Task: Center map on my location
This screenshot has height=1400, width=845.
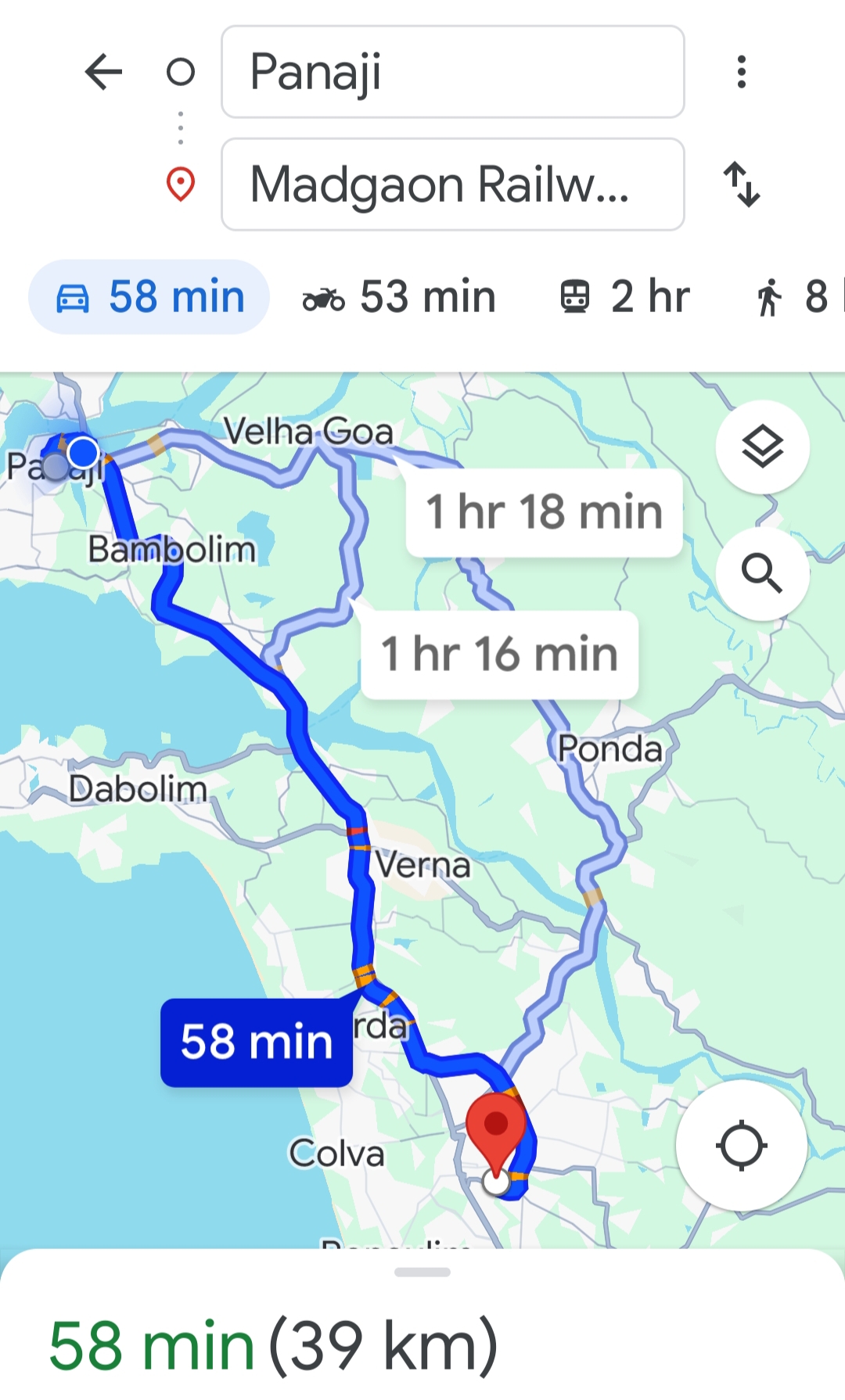Action: (x=741, y=1146)
